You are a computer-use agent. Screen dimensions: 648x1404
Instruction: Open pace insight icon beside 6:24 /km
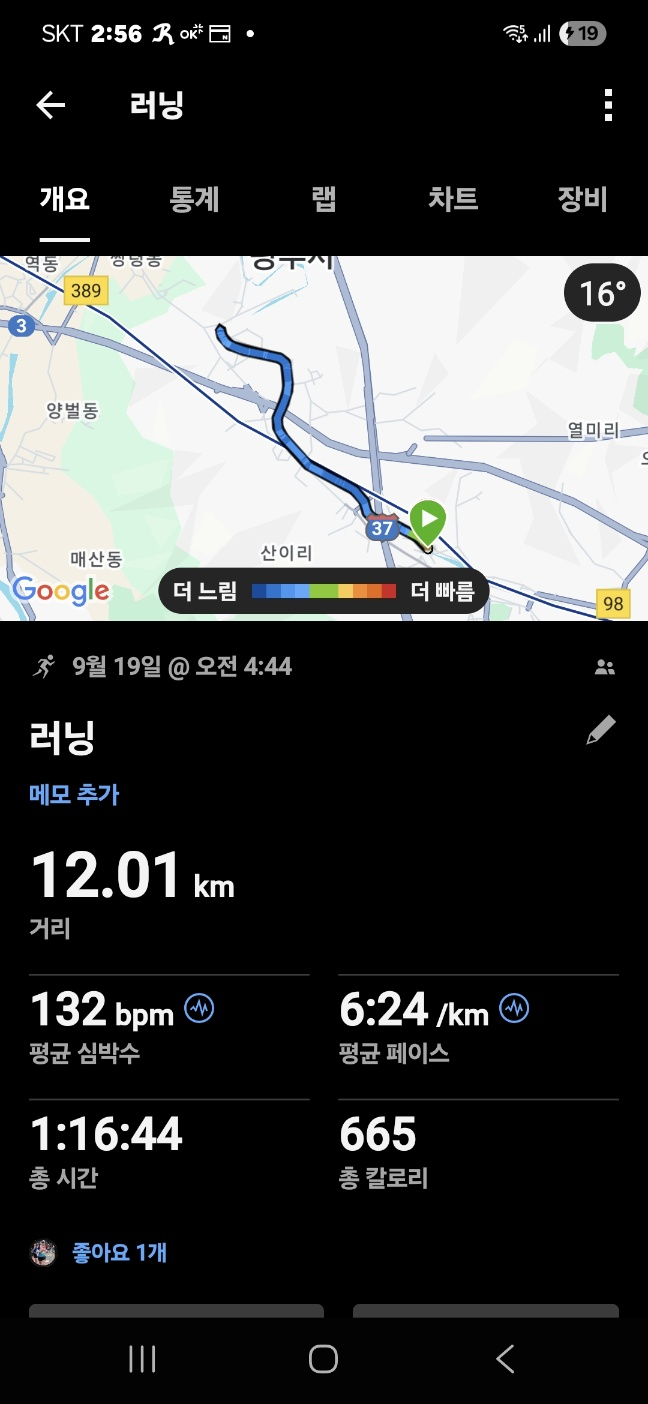click(515, 1008)
